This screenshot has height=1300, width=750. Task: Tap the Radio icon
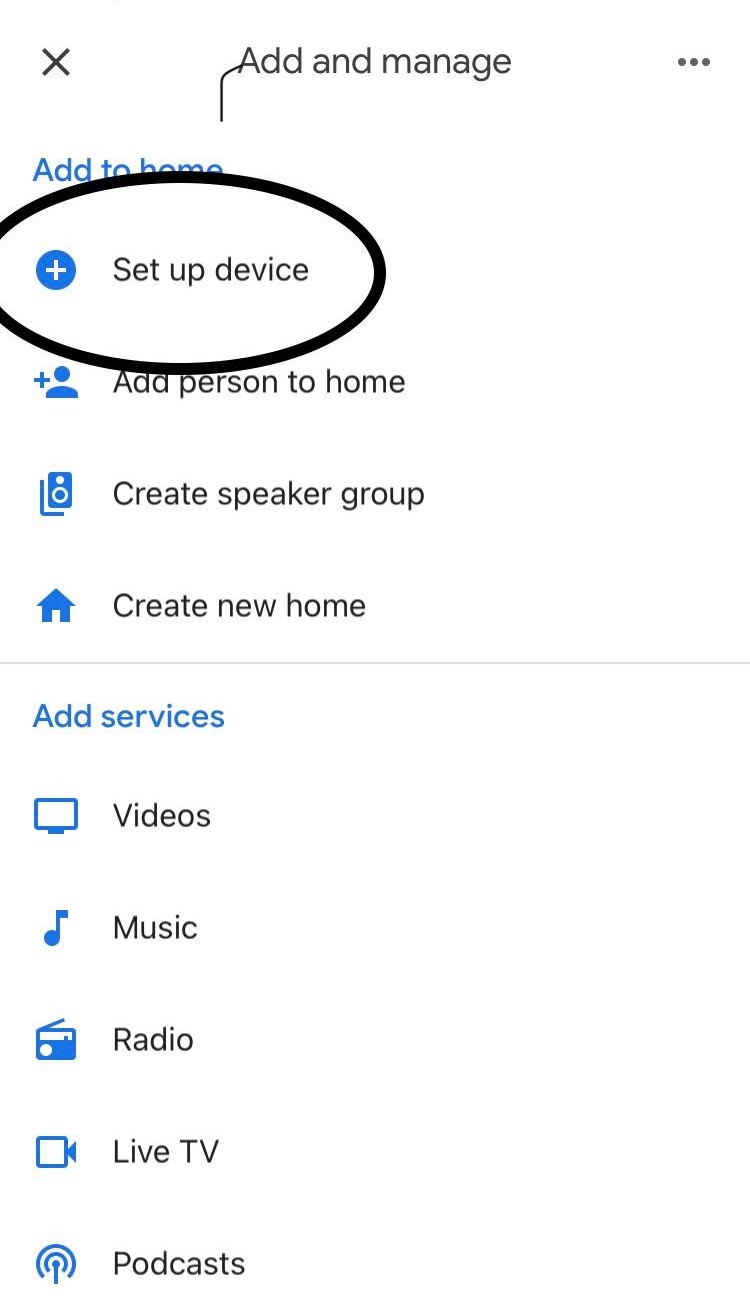click(x=56, y=1039)
